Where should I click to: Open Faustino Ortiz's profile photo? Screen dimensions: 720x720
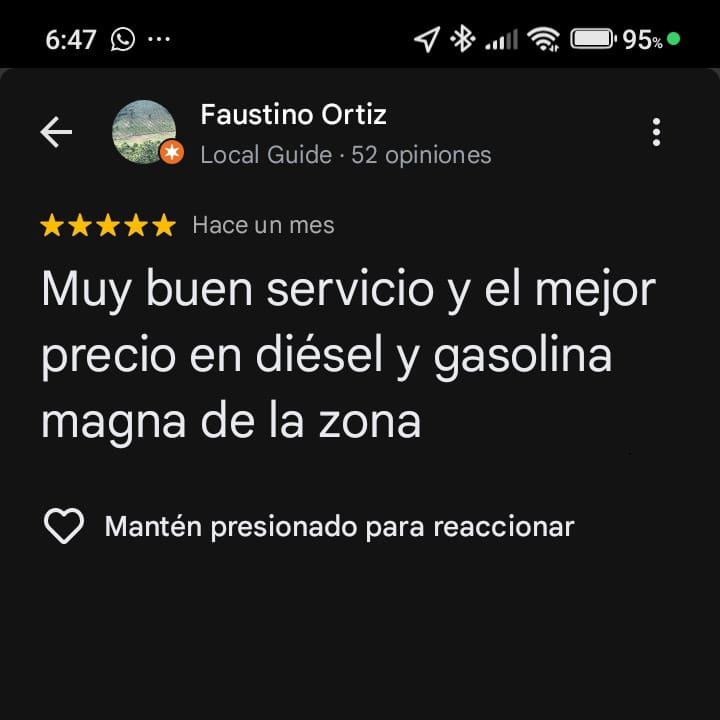point(144,131)
